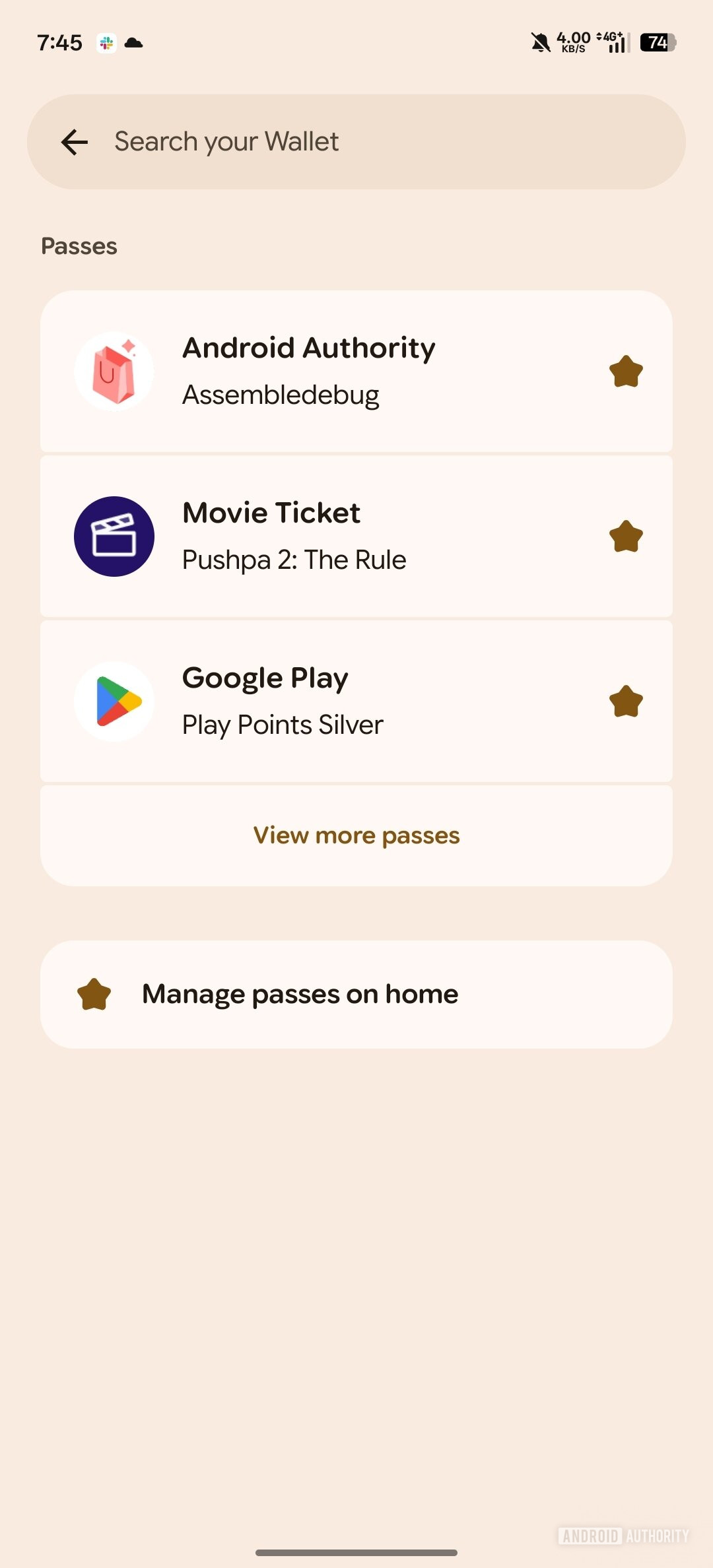Tap the cloud icon in the status bar
Image resolution: width=713 pixels, height=1568 pixels.
coord(135,42)
